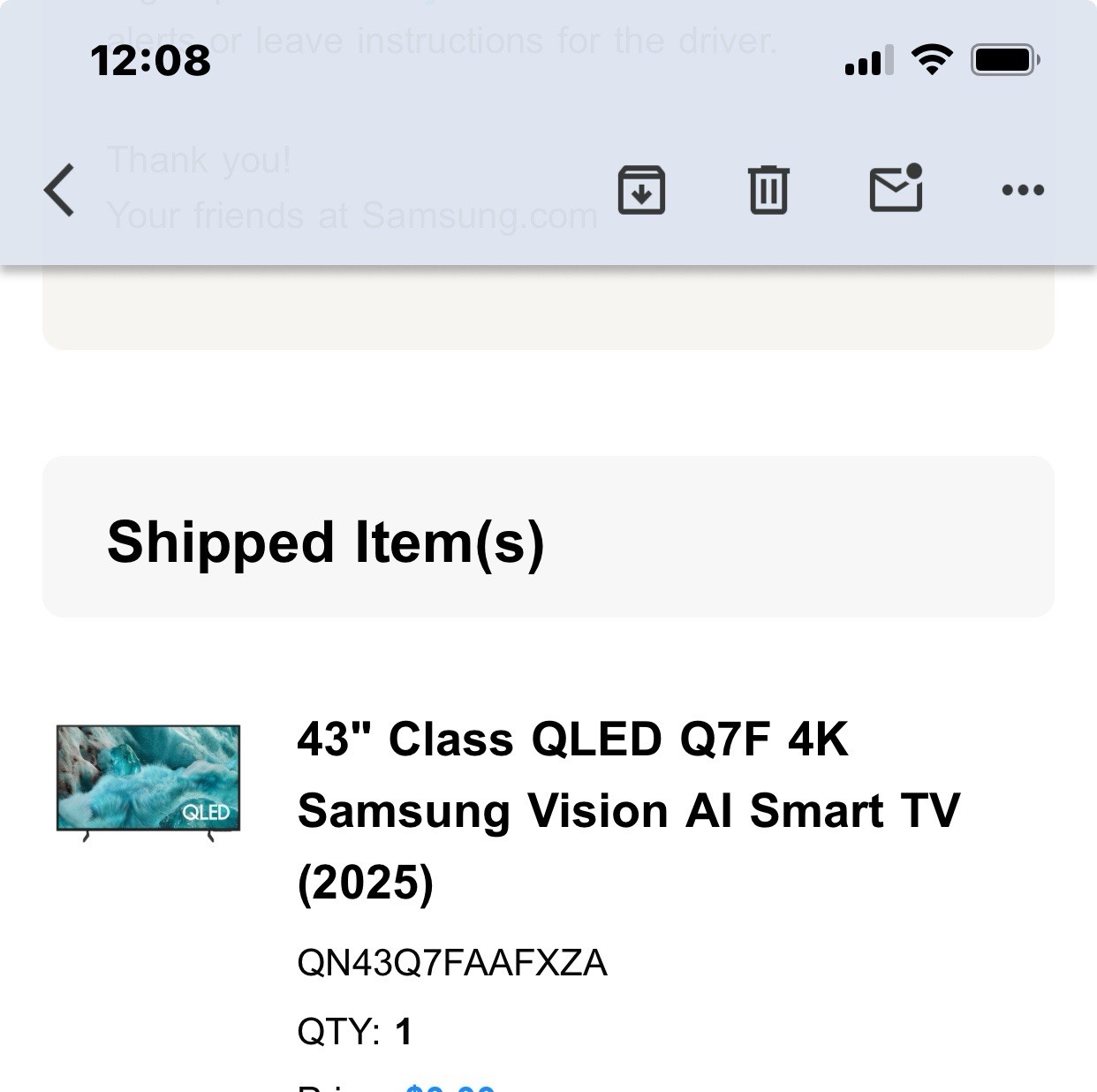
Task: Archive this email
Action: 641,190
